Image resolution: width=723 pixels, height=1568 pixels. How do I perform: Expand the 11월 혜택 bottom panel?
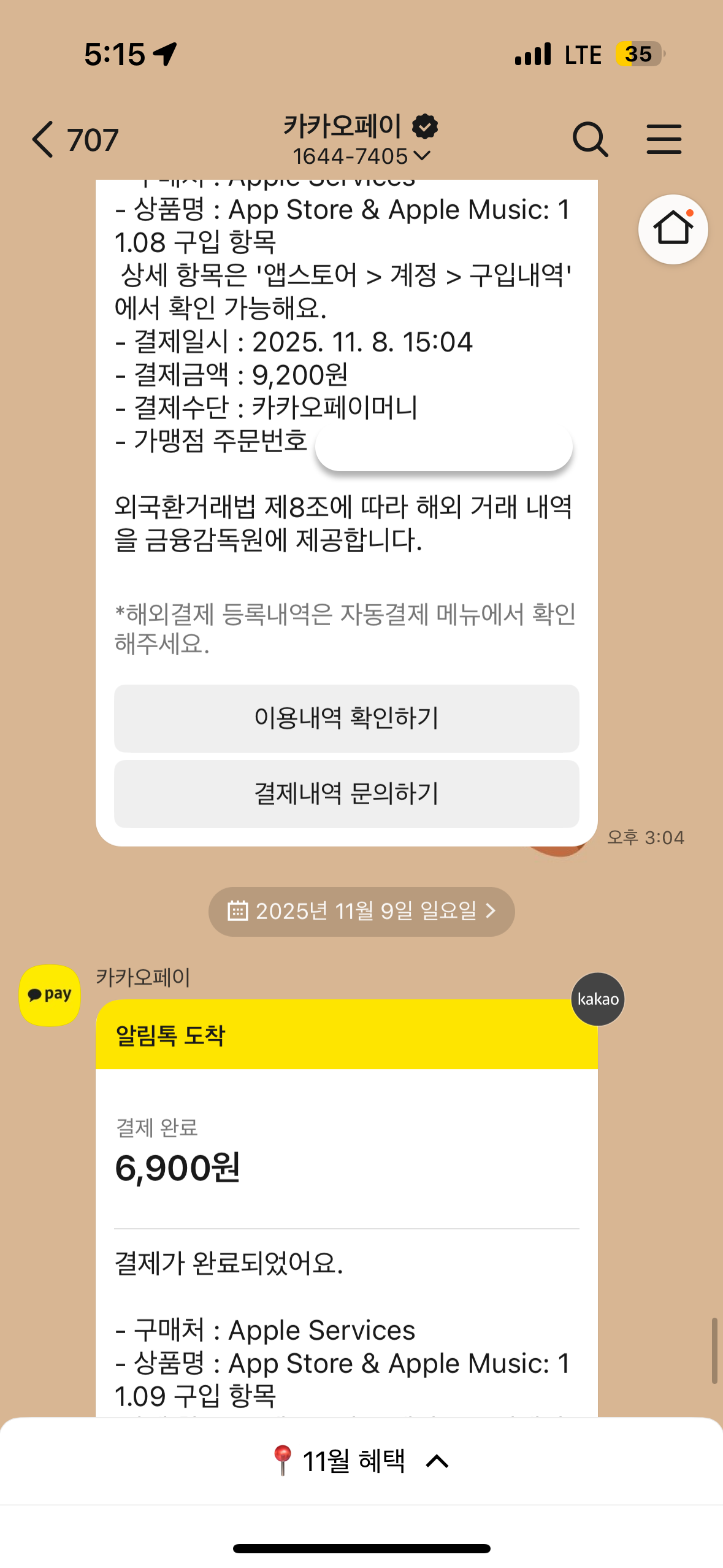coord(361,1461)
